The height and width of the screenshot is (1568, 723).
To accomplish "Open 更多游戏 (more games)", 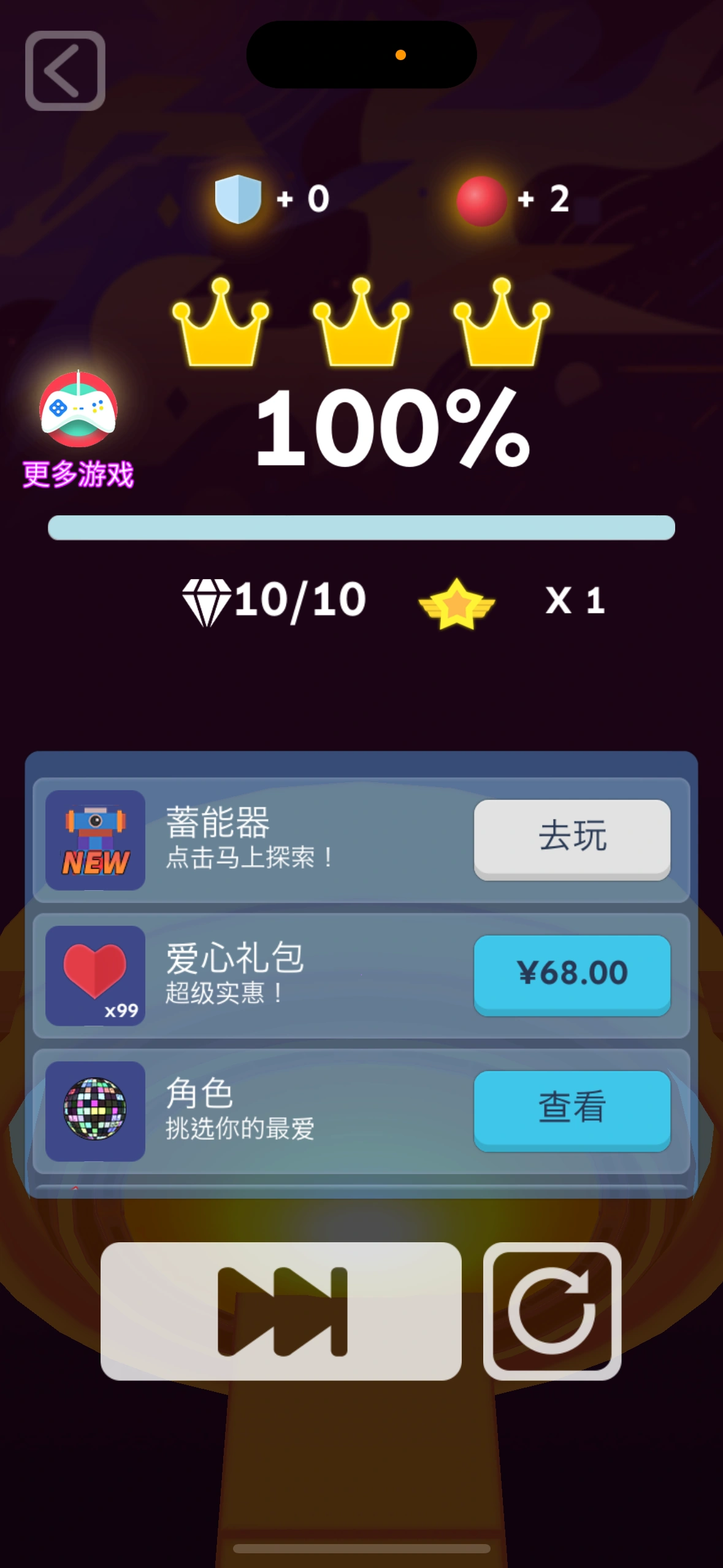I will (x=78, y=428).
